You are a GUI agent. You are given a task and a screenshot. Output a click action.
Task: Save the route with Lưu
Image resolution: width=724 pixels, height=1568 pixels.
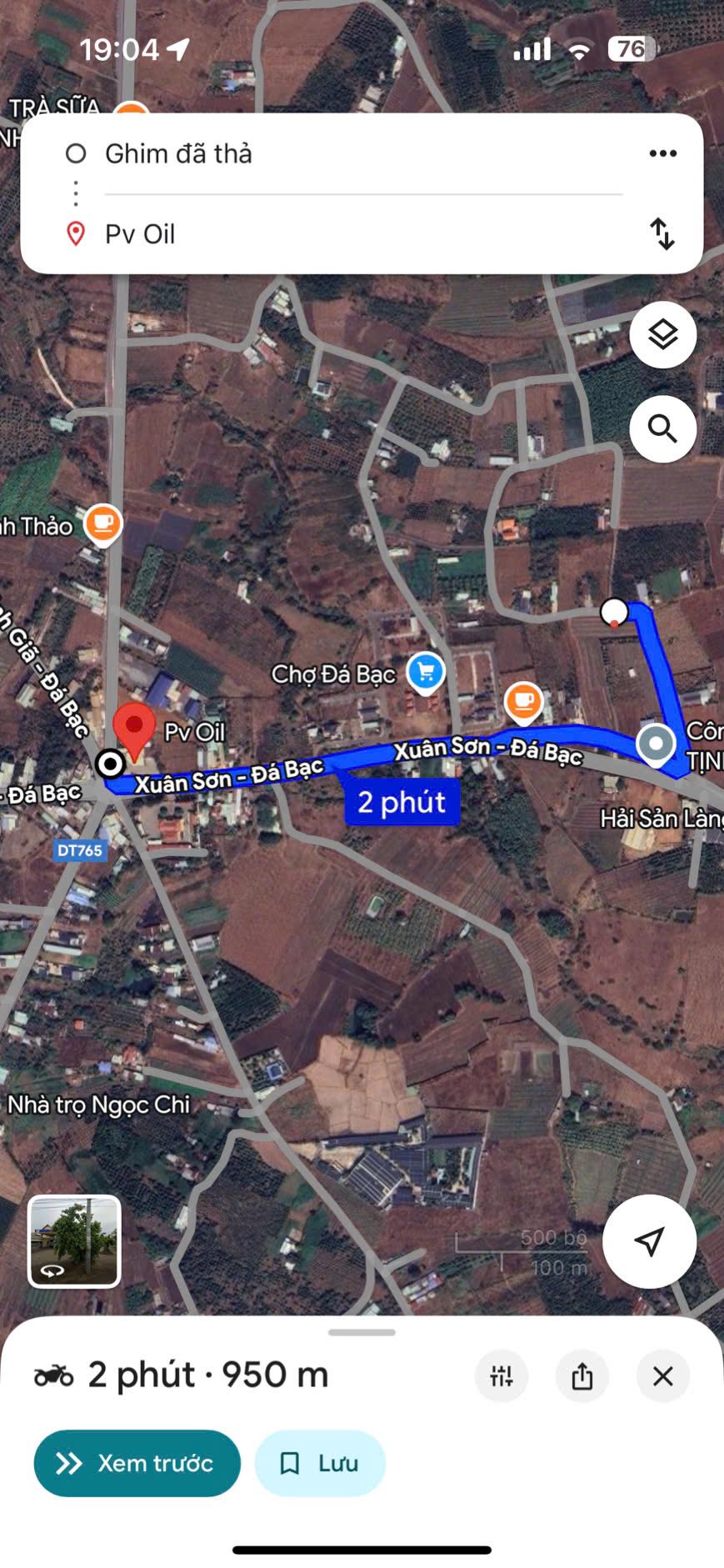pos(320,1463)
